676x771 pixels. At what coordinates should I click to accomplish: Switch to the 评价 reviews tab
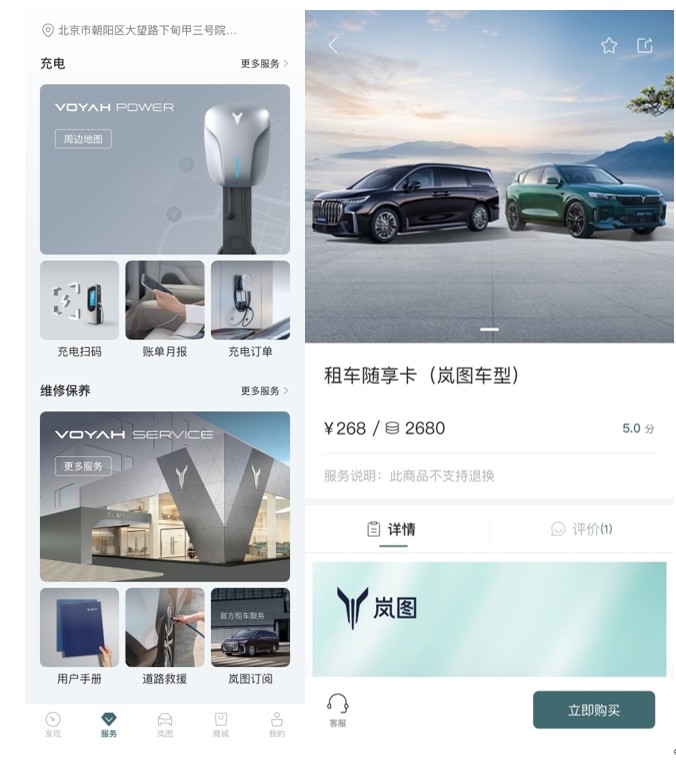(x=581, y=529)
